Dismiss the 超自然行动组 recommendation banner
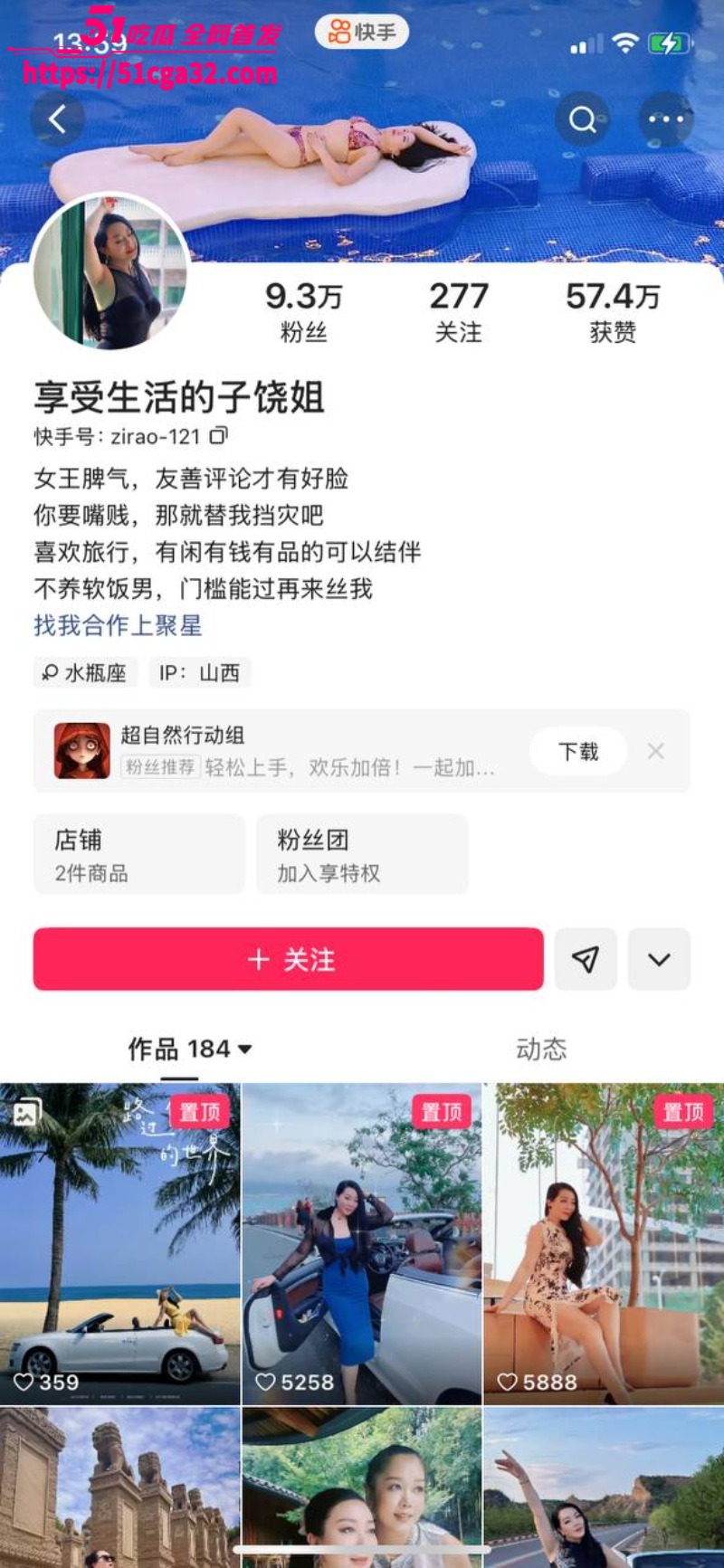The width and height of the screenshot is (724, 1568). (656, 751)
